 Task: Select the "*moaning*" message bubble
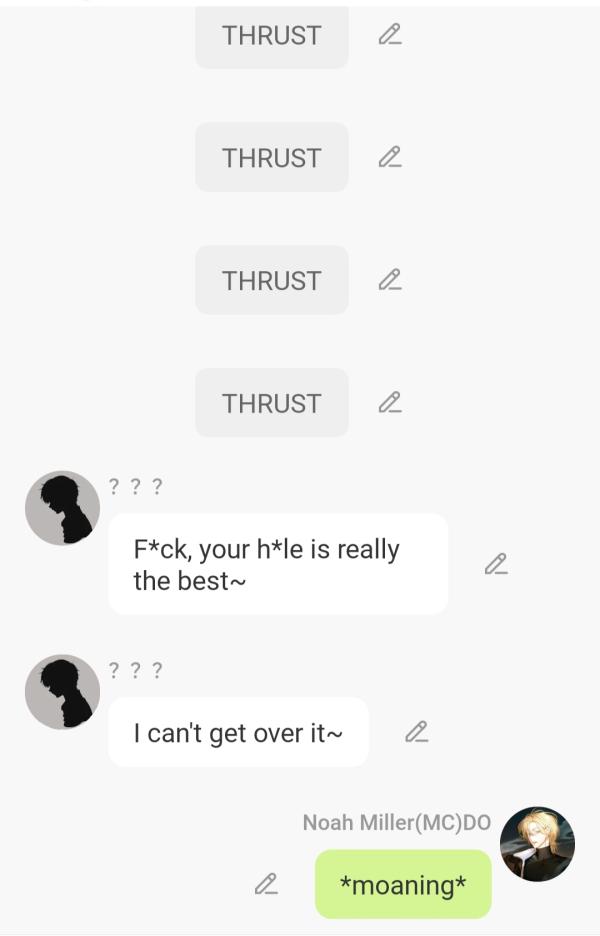[403, 884]
